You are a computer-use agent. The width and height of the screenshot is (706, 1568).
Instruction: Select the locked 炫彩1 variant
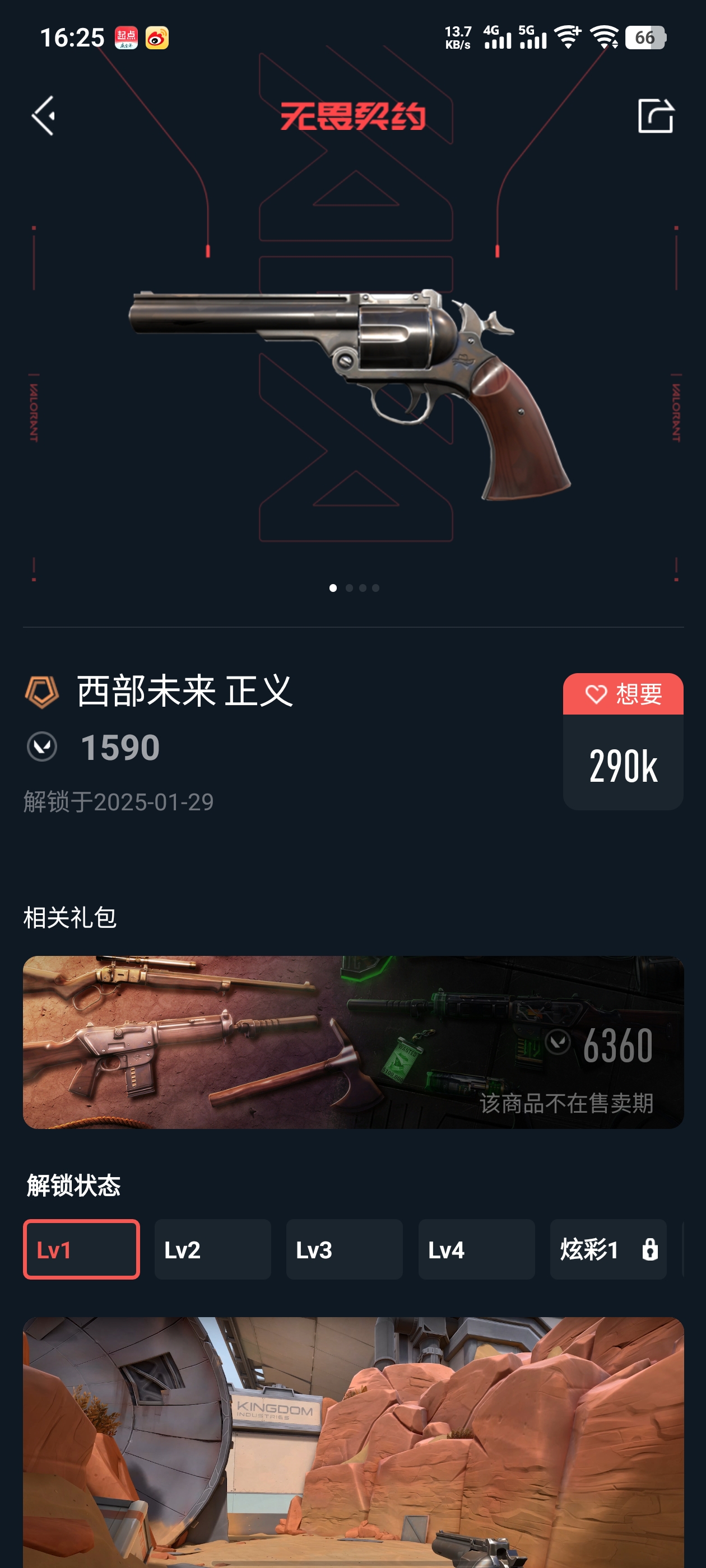click(608, 1249)
